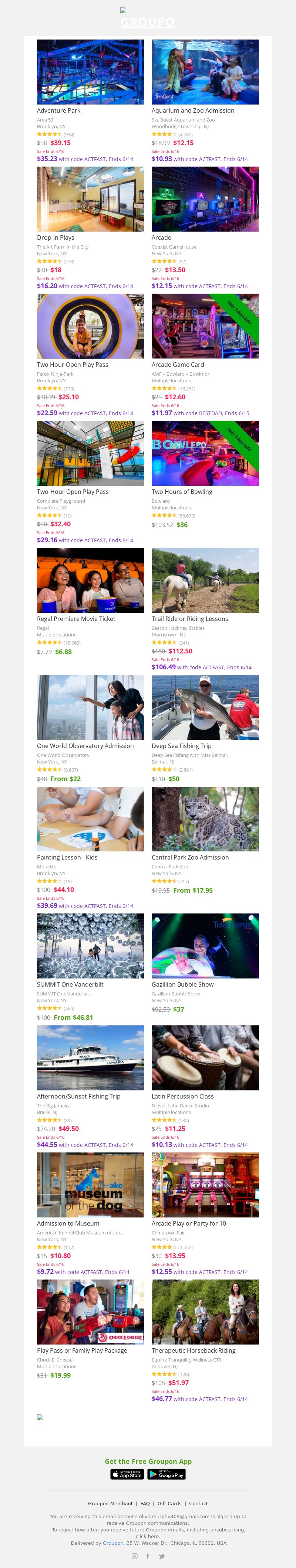Open Regal Premiere Movie Ticket offer
This screenshot has width=296, height=1568.
(x=90, y=580)
